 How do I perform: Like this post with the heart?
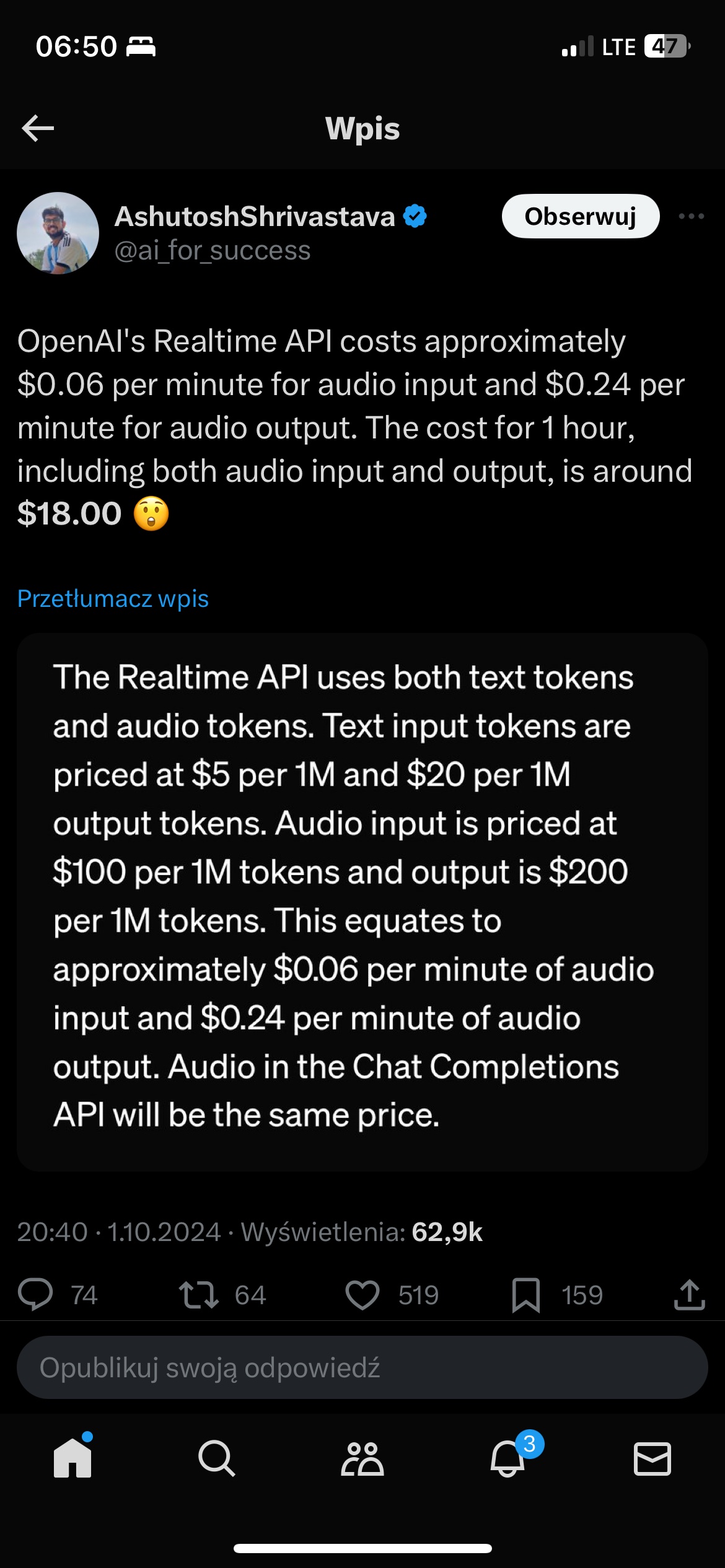coord(362,1295)
